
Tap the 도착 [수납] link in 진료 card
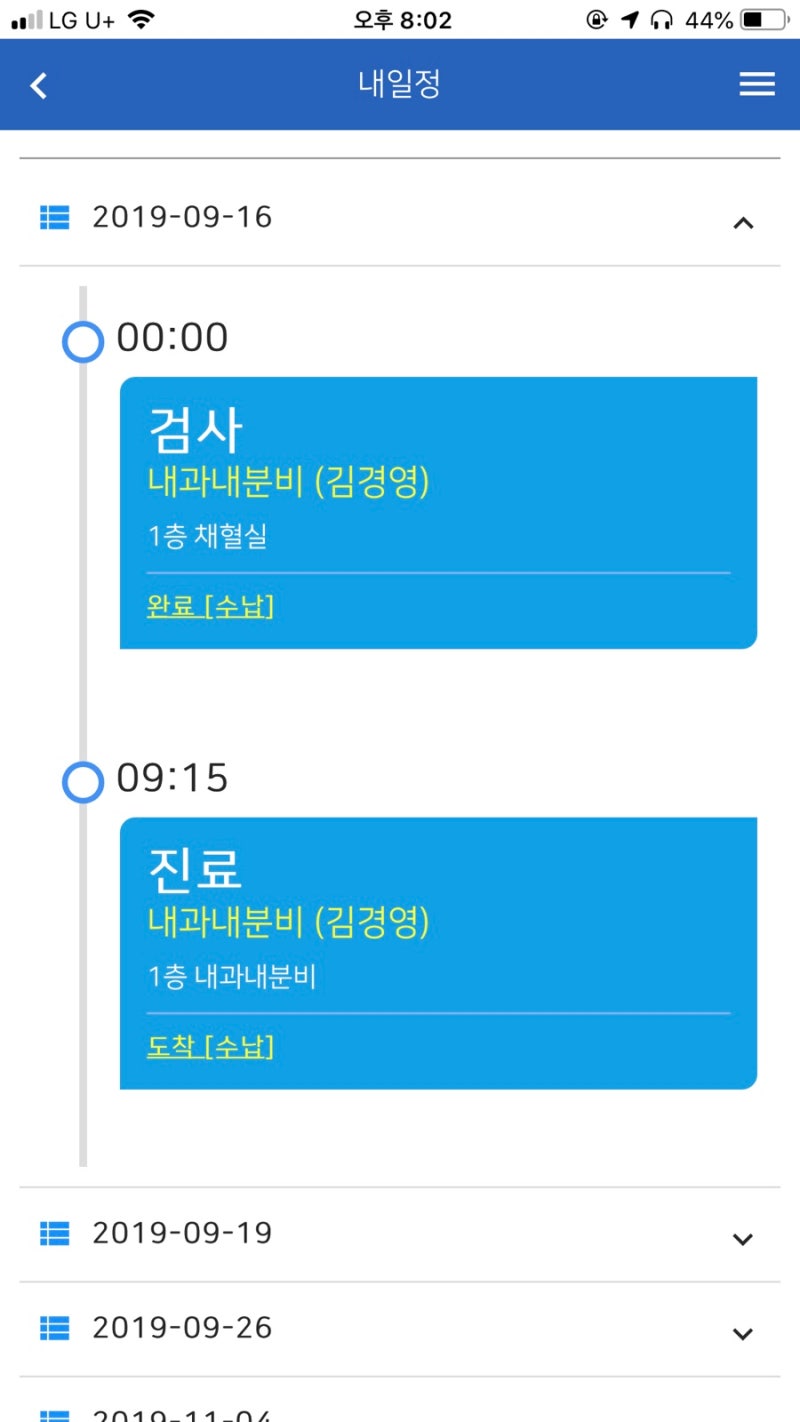coord(210,1047)
